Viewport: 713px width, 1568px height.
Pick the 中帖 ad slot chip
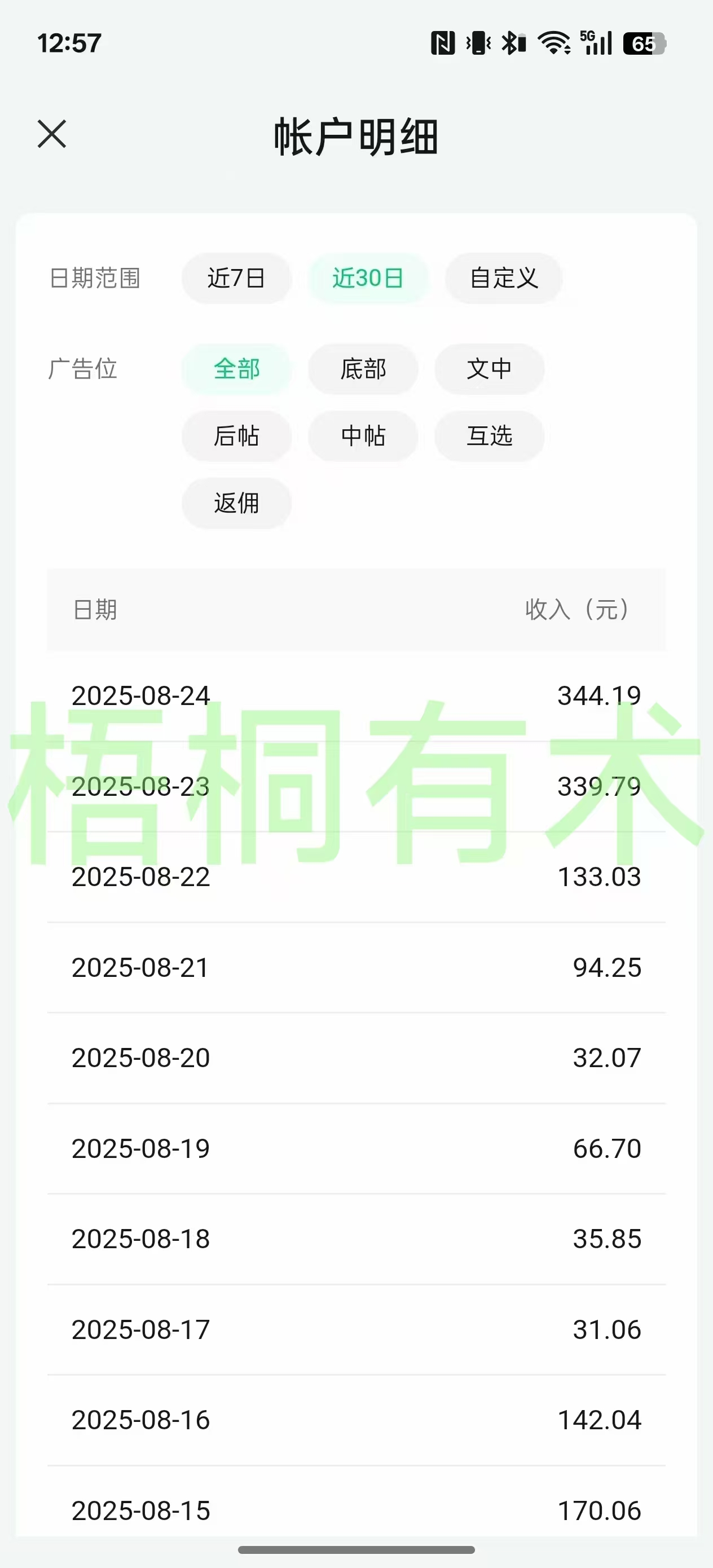pyautogui.click(x=363, y=436)
